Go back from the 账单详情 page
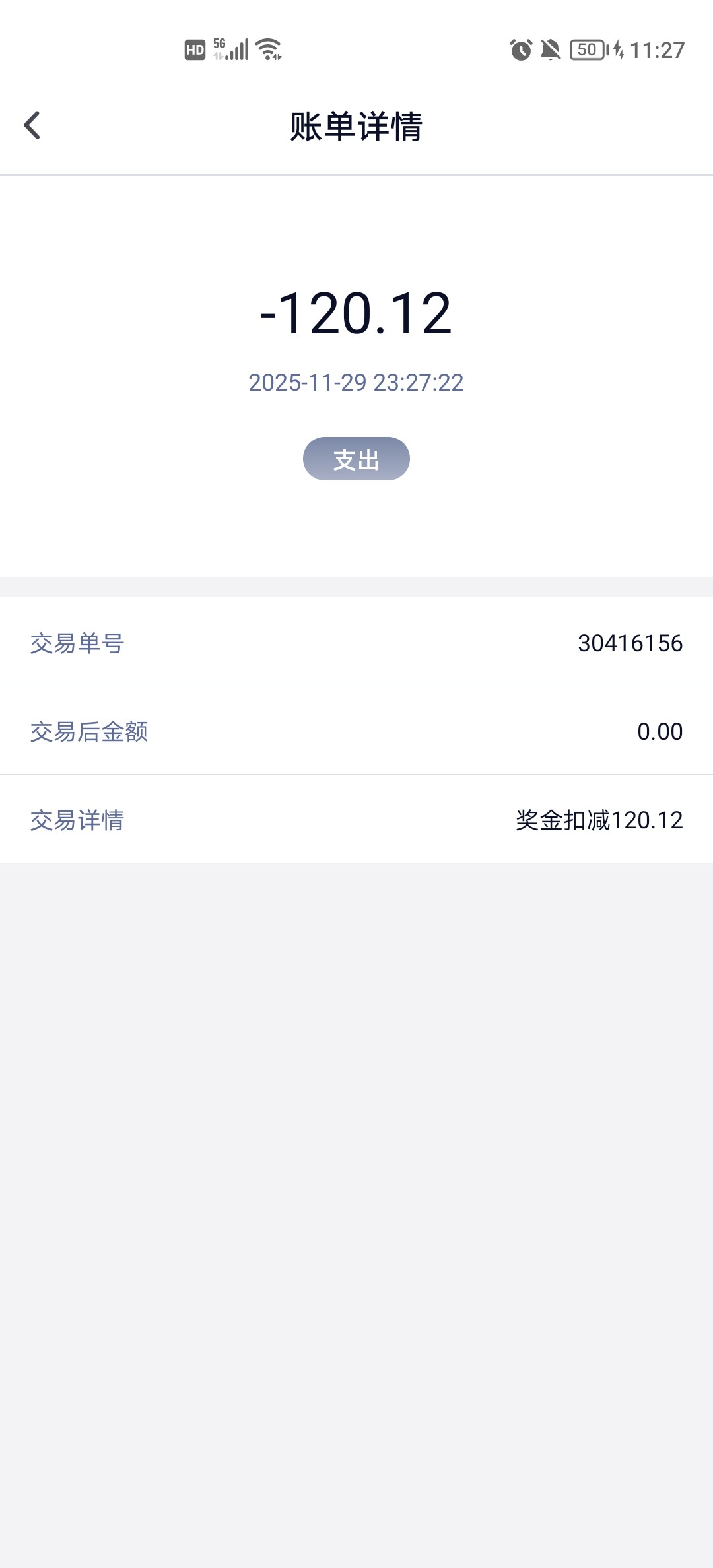 coord(32,125)
